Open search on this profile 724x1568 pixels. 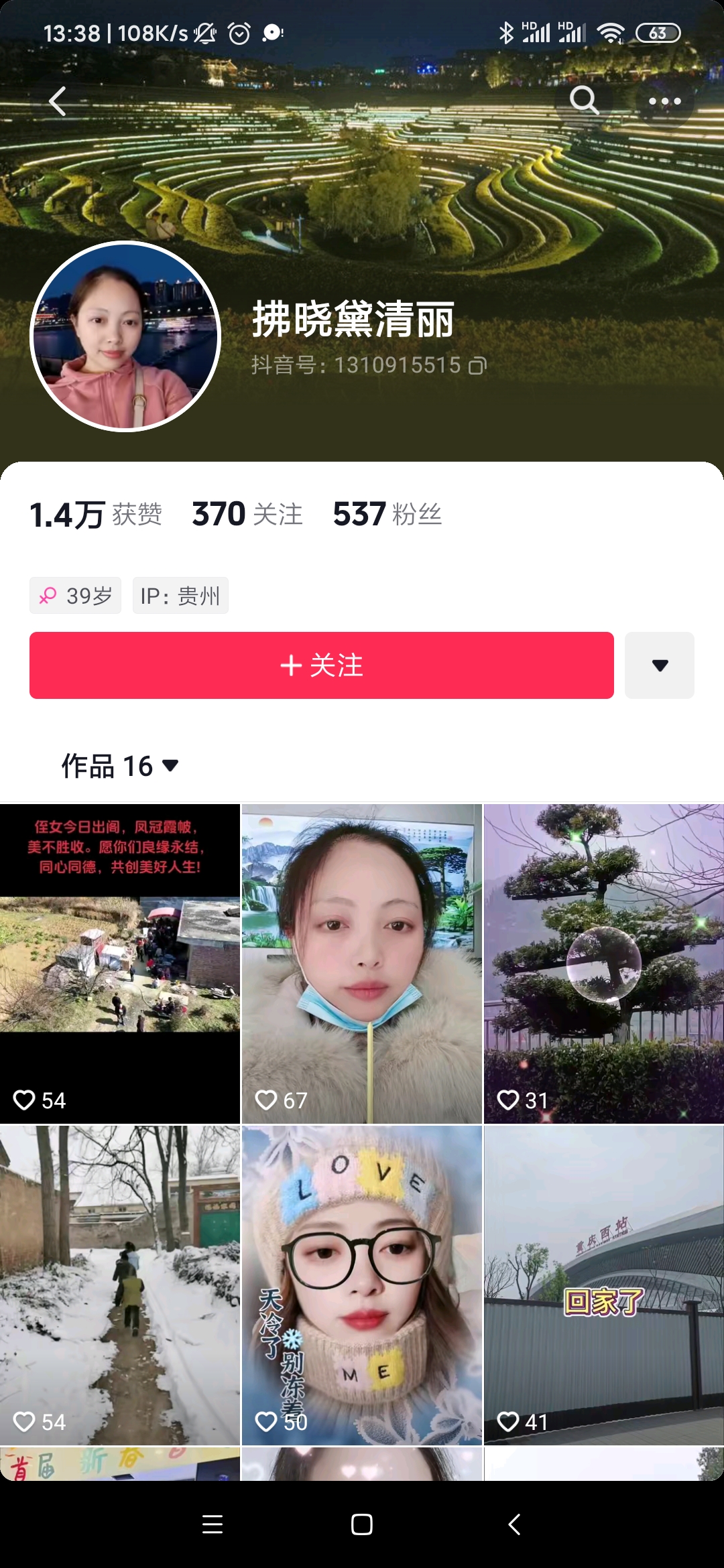pyautogui.click(x=583, y=101)
